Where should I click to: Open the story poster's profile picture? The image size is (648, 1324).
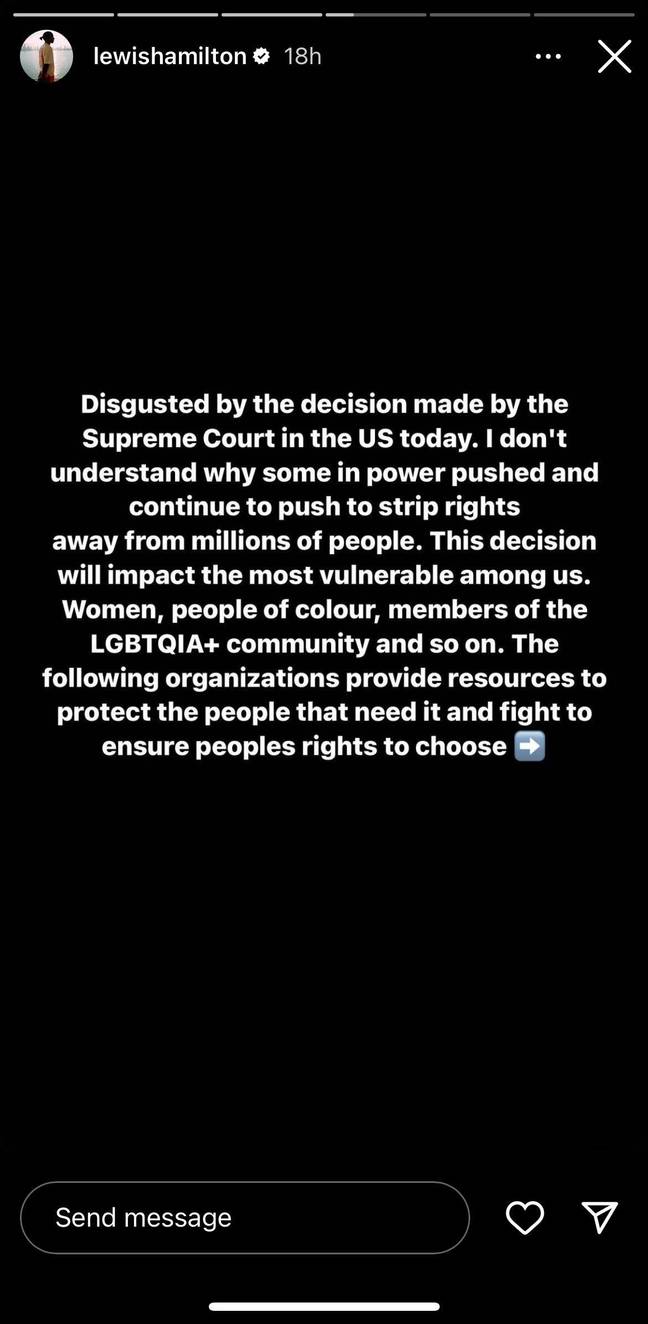pyautogui.click(x=46, y=56)
